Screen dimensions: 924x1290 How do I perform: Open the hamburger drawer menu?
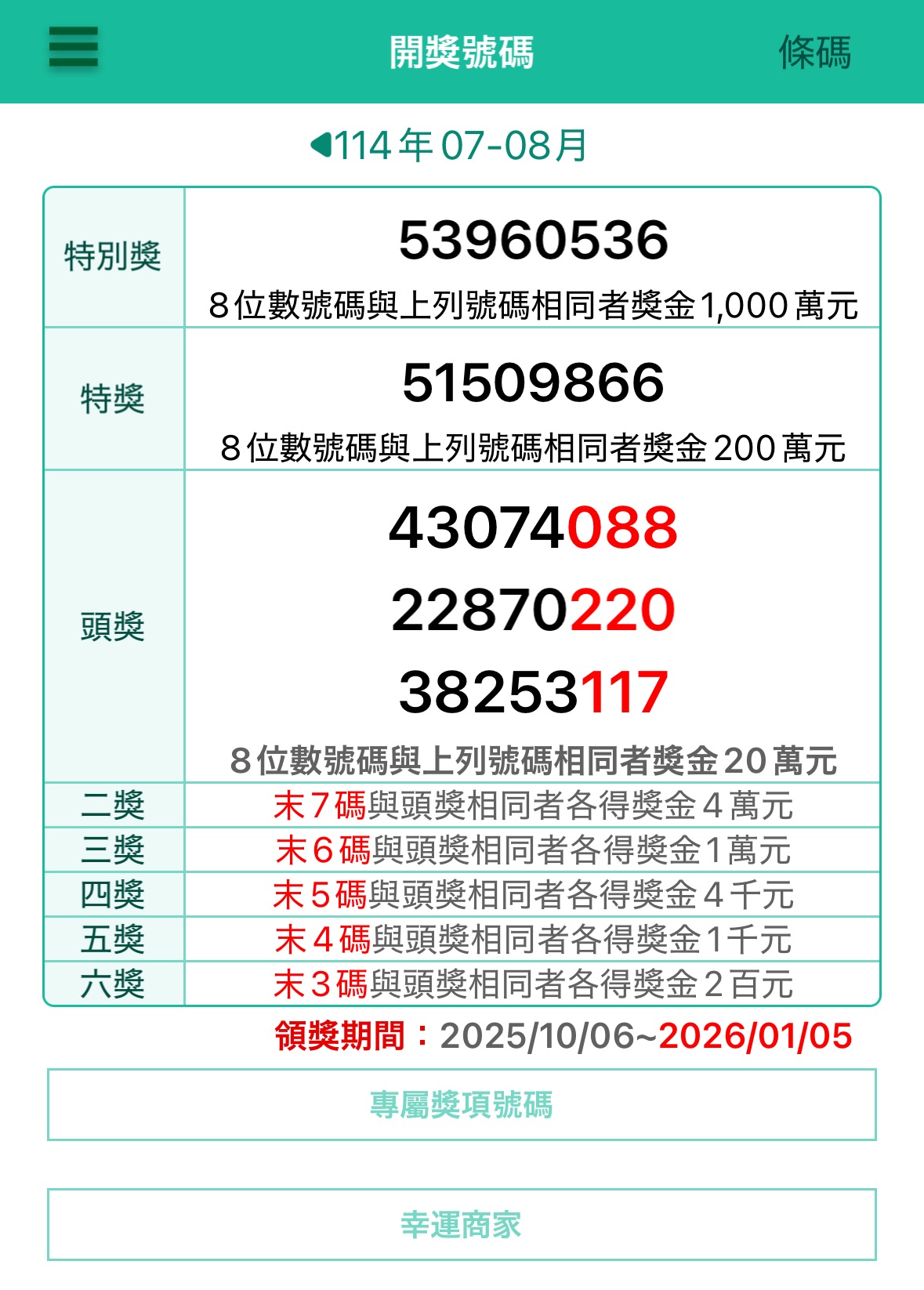[x=73, y=48]
